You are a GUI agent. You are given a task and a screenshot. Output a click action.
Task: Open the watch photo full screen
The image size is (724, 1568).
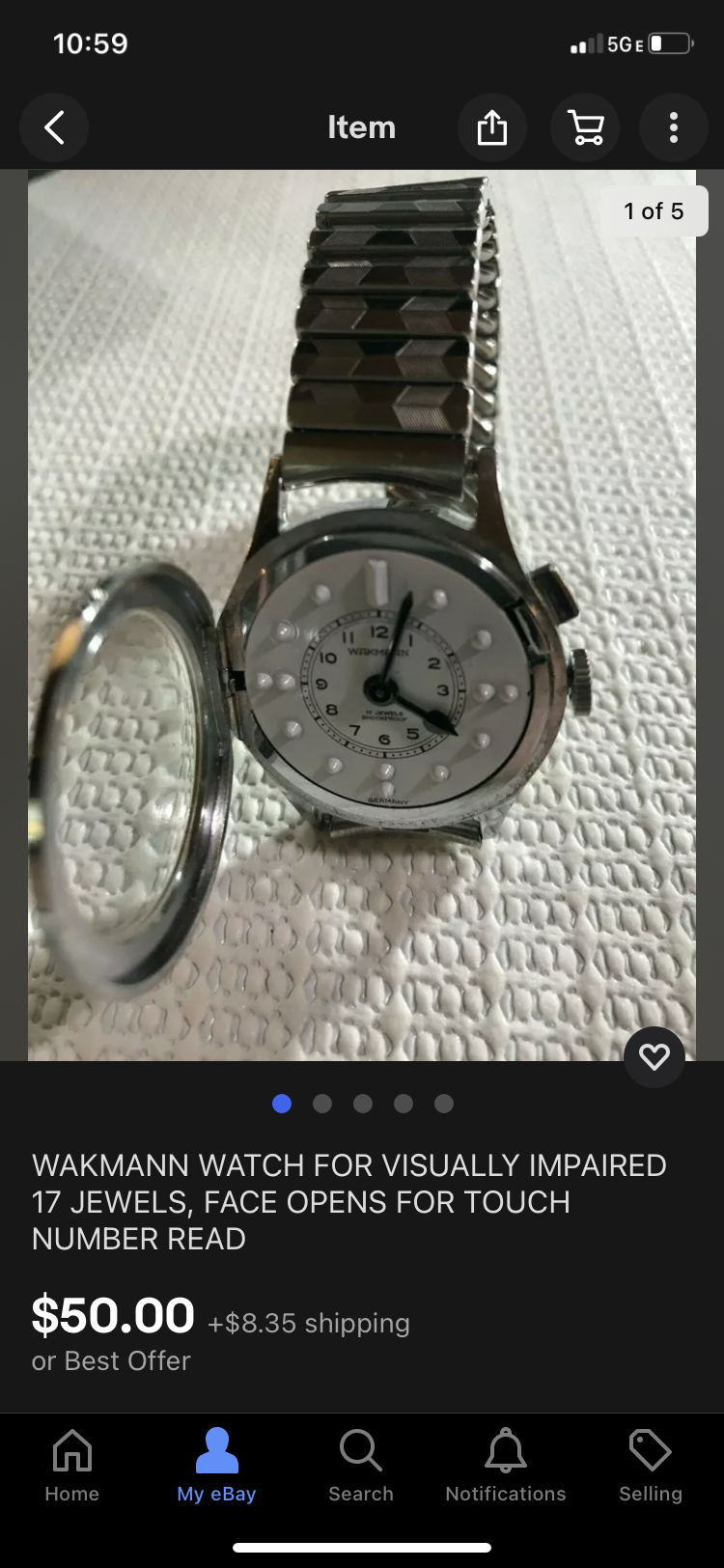362,615
